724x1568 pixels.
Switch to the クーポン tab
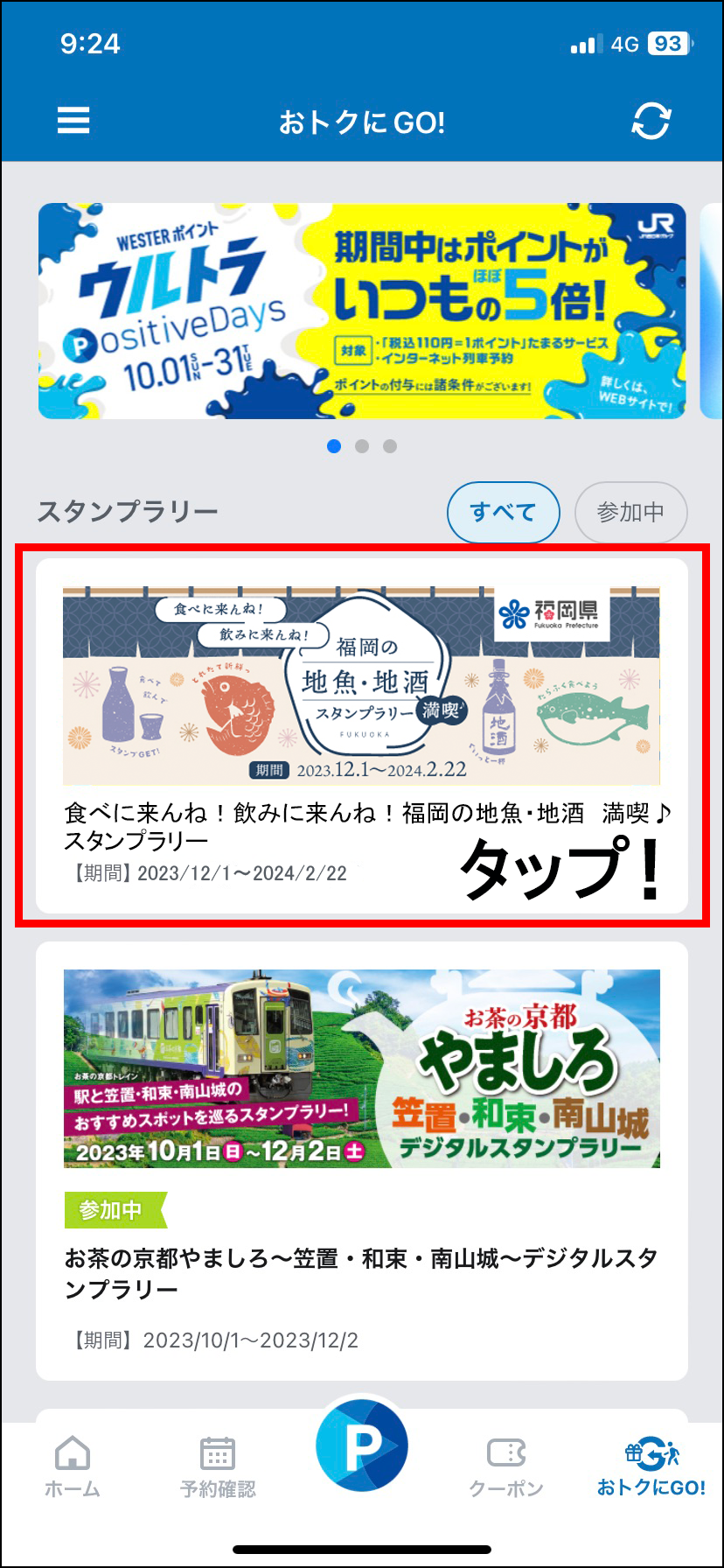point(506,1468)
